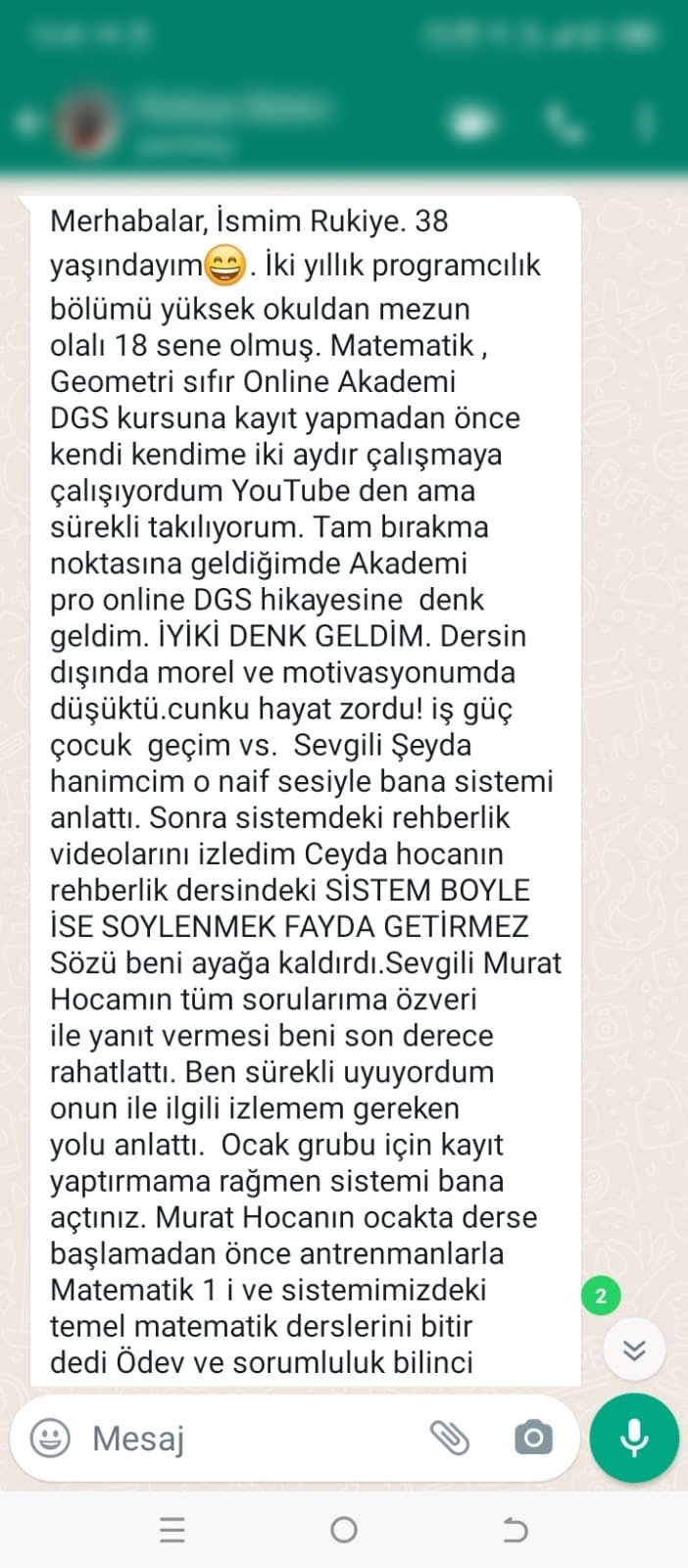Viewport: 688px width, 1568px height.
Task: Go back with the chat back arrow
Action: click(x=26, y=124)
